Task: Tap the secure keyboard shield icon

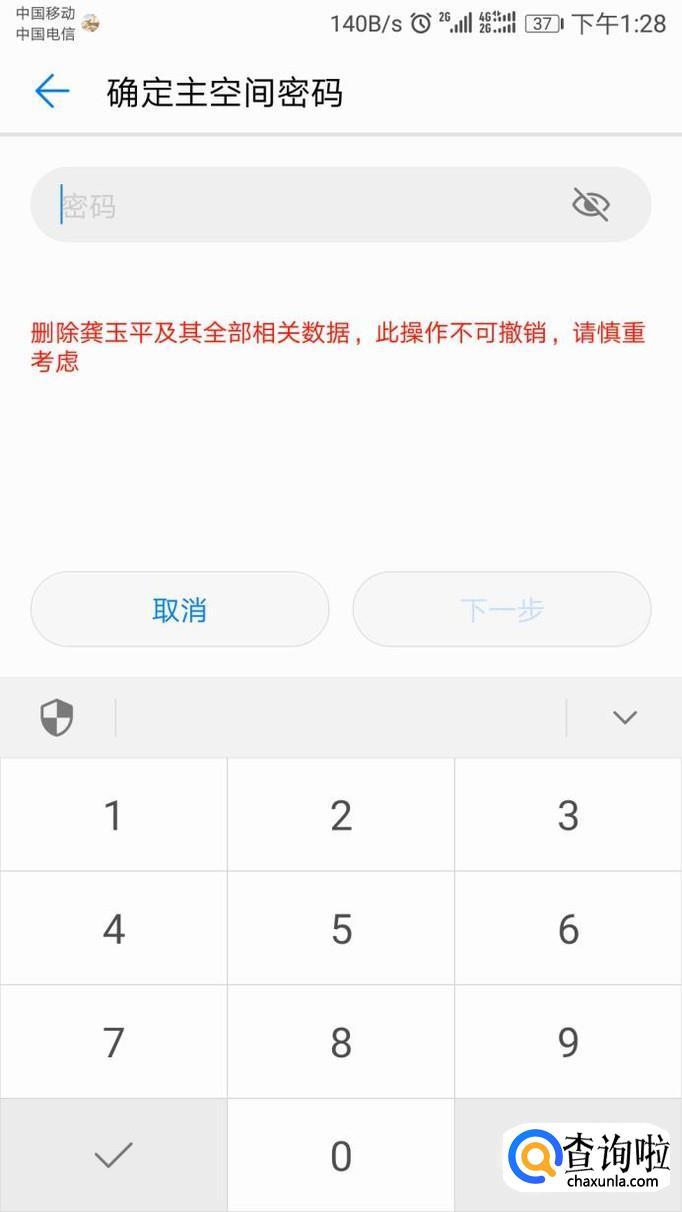Action: (x=57, y=717)
